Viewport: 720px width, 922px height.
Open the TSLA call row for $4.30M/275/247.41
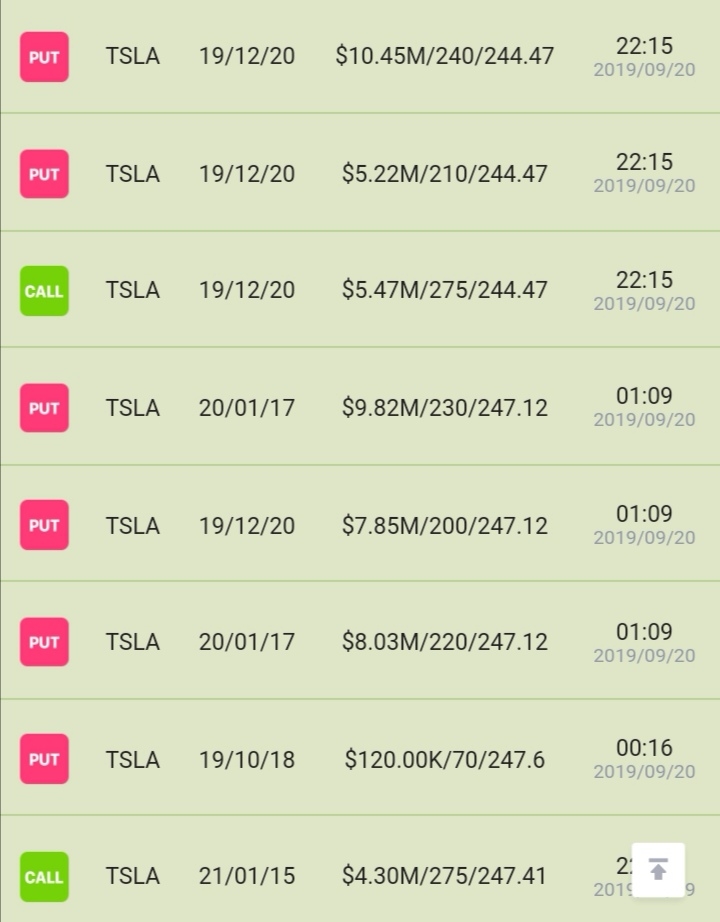click(444, 876)
